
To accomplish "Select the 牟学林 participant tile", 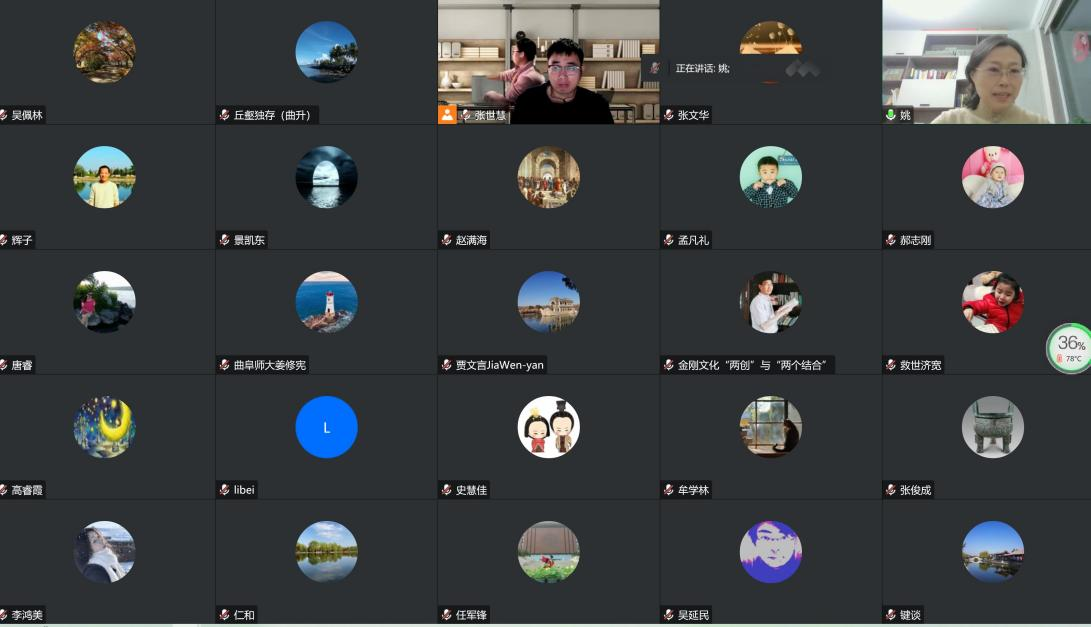I will tap(770, 428).
